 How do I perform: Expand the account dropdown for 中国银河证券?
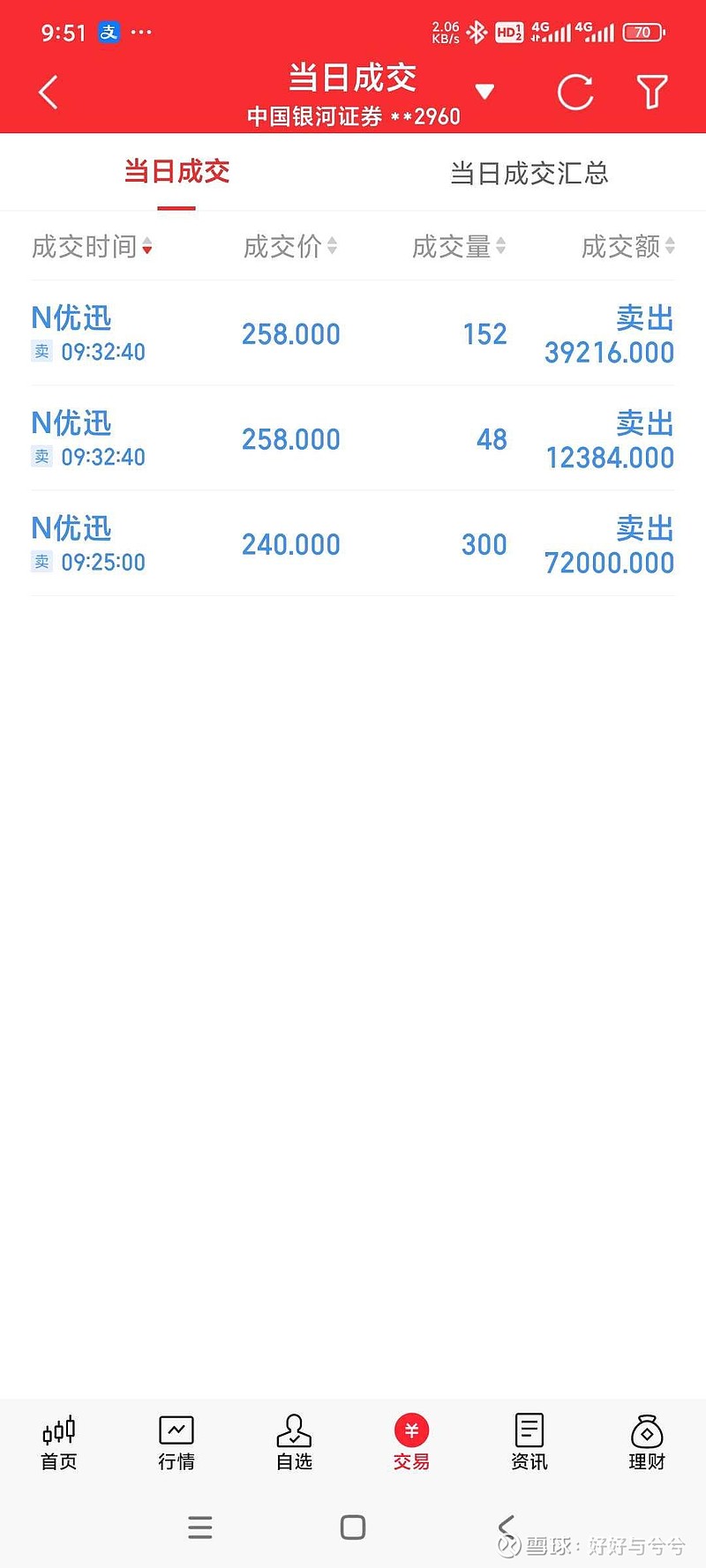tap(484, 92)
